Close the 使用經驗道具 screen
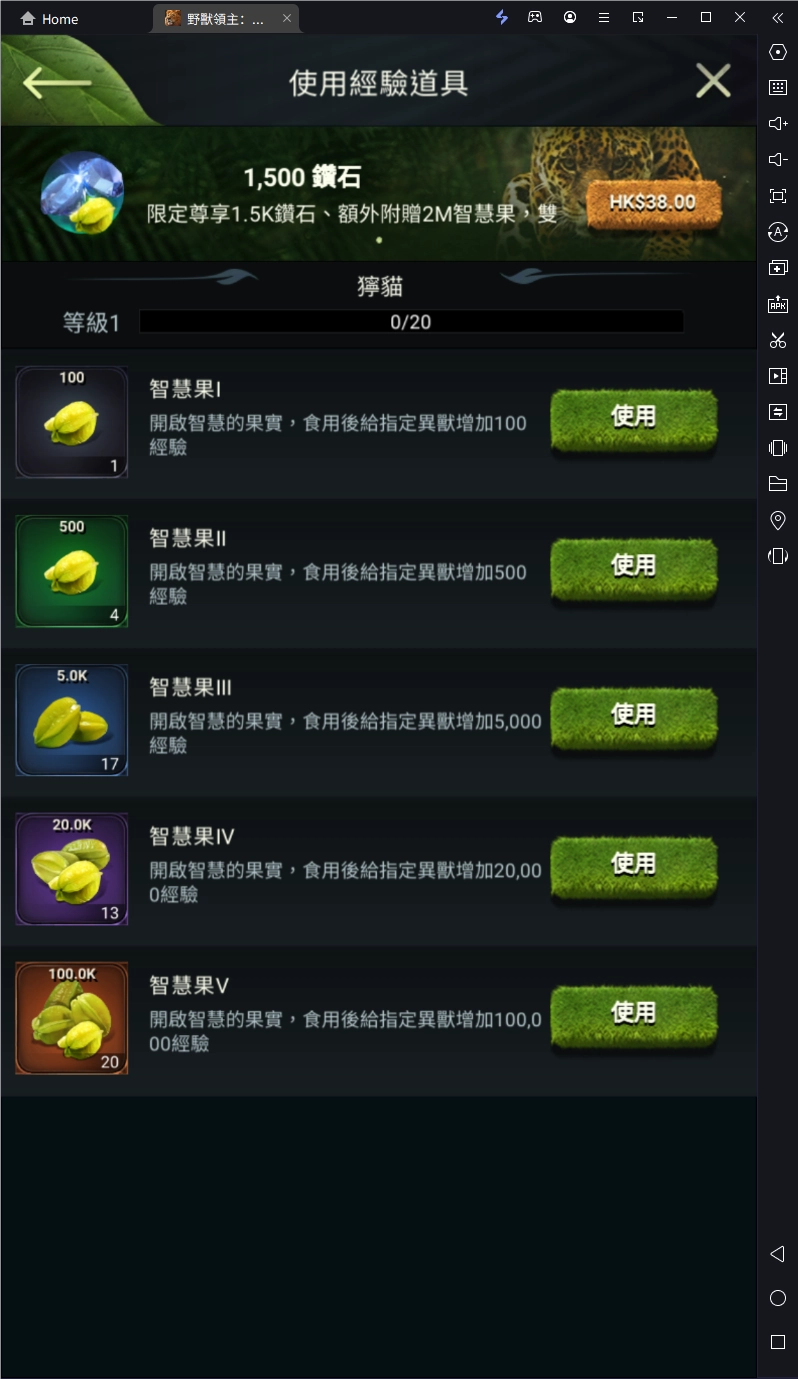 (x=713, y=81)
